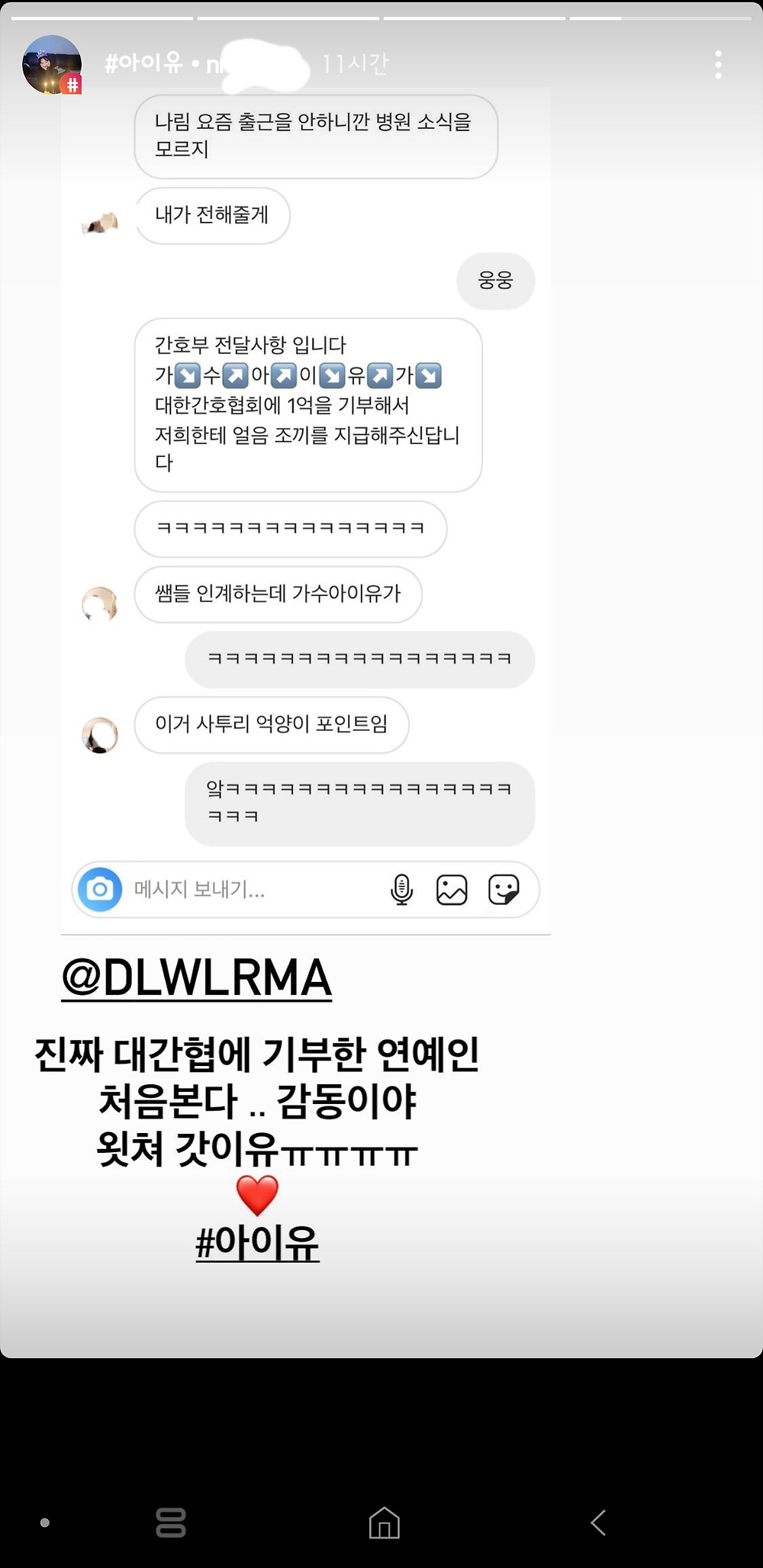This screenshot has height=1568, width=763.
Task: Open the underlined #아이유 hashtag below the heart
Action: click(x=257, y=1242)
